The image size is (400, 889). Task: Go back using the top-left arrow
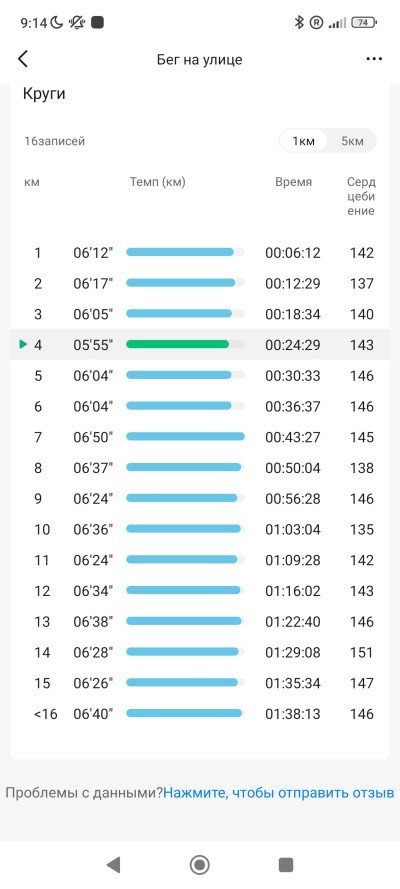pyautogui.click(x=23, y=59)
